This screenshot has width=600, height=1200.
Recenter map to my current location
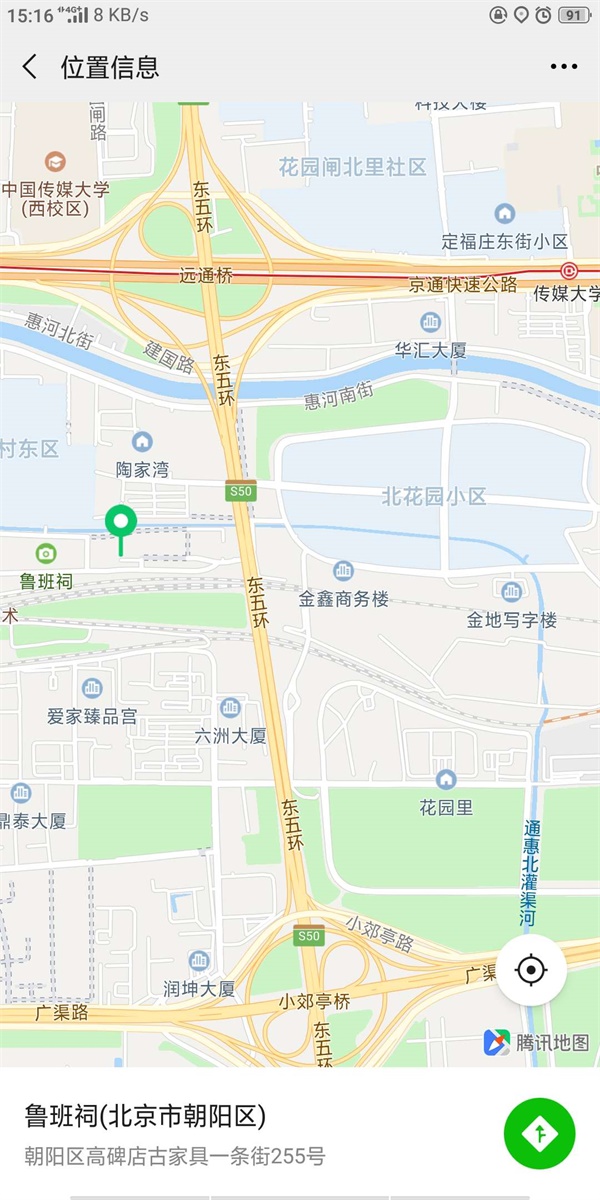pos(531,970)
